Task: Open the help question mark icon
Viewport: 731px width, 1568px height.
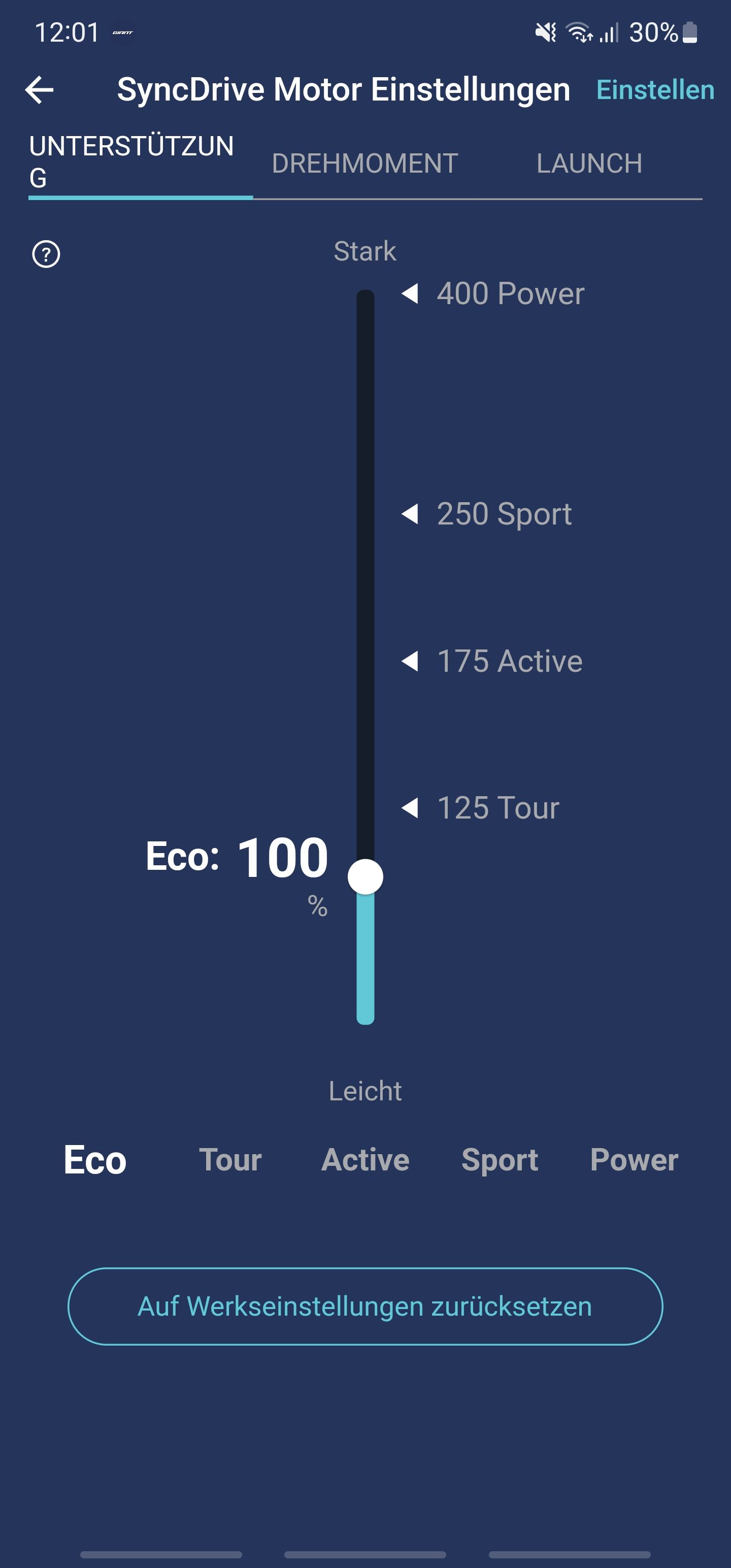Action: (46, 254)
